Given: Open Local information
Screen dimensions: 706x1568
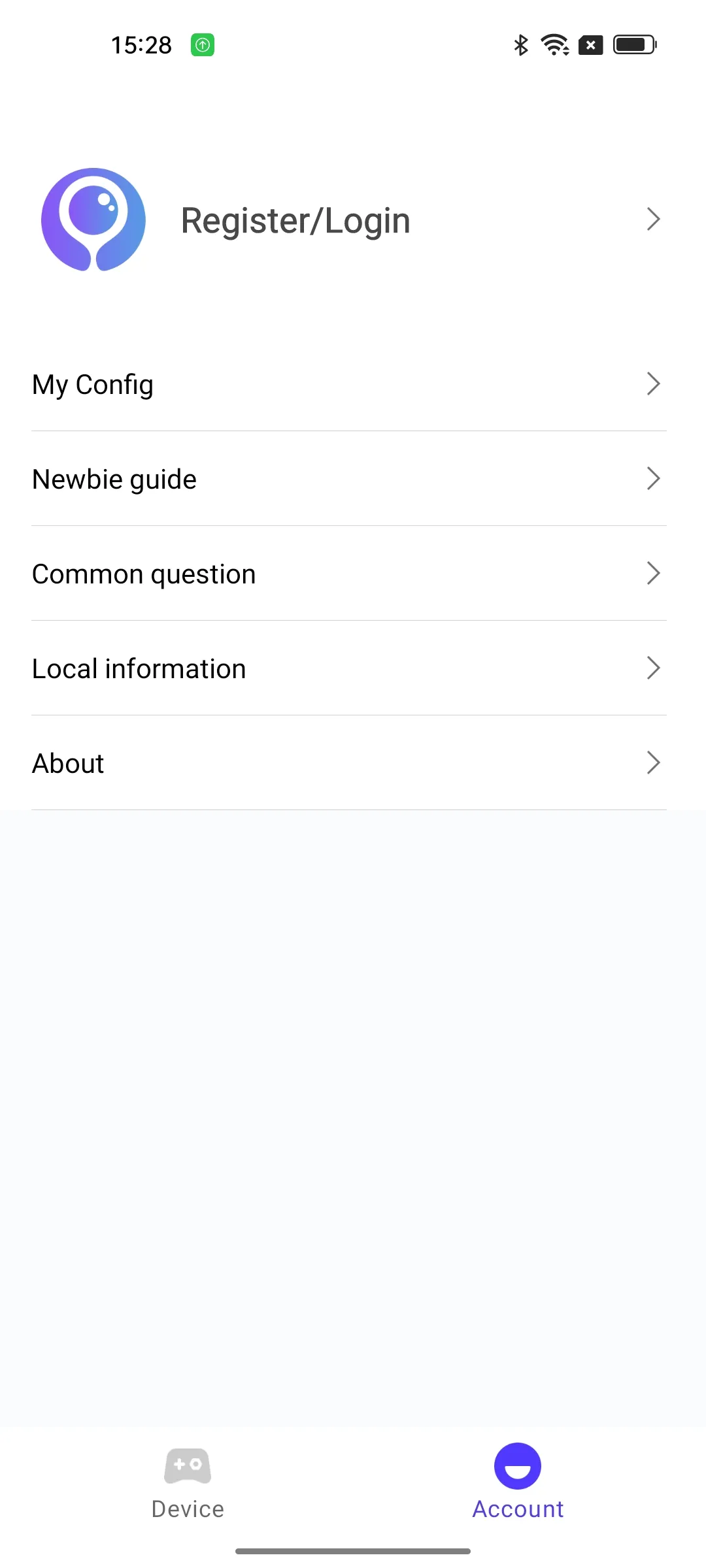Looking at the screenshot, I should [349, 668].
